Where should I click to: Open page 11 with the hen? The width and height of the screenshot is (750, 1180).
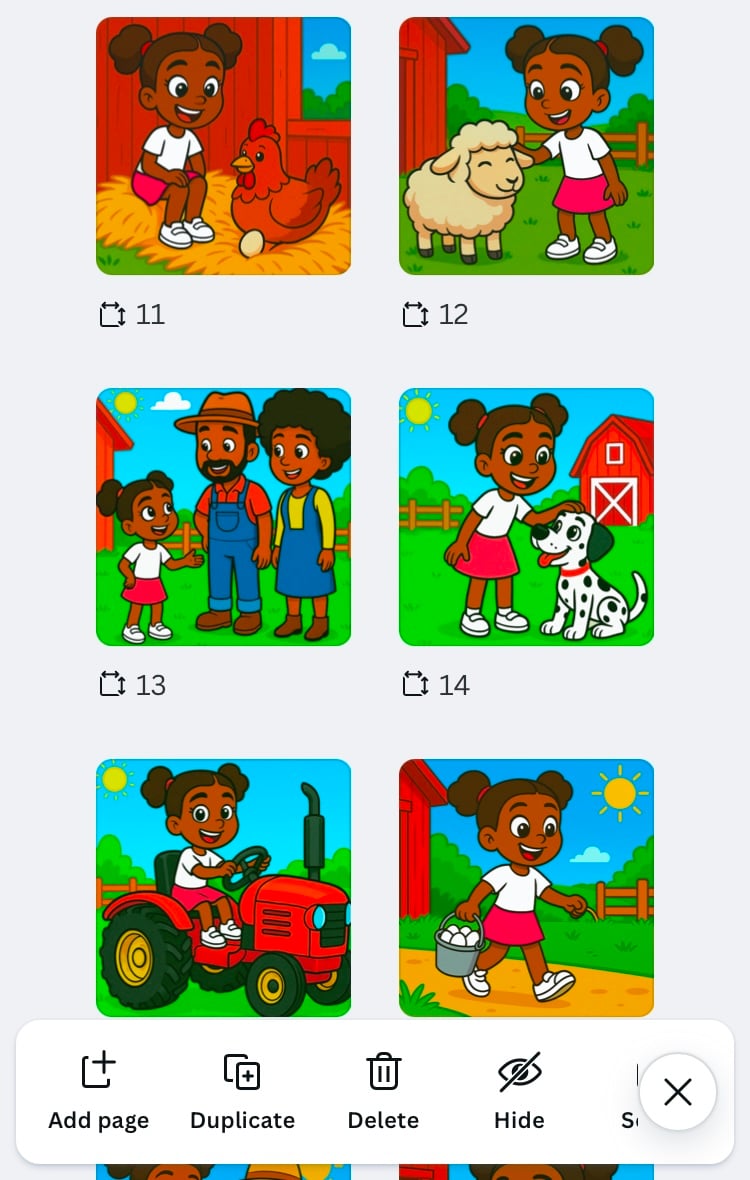223,146
